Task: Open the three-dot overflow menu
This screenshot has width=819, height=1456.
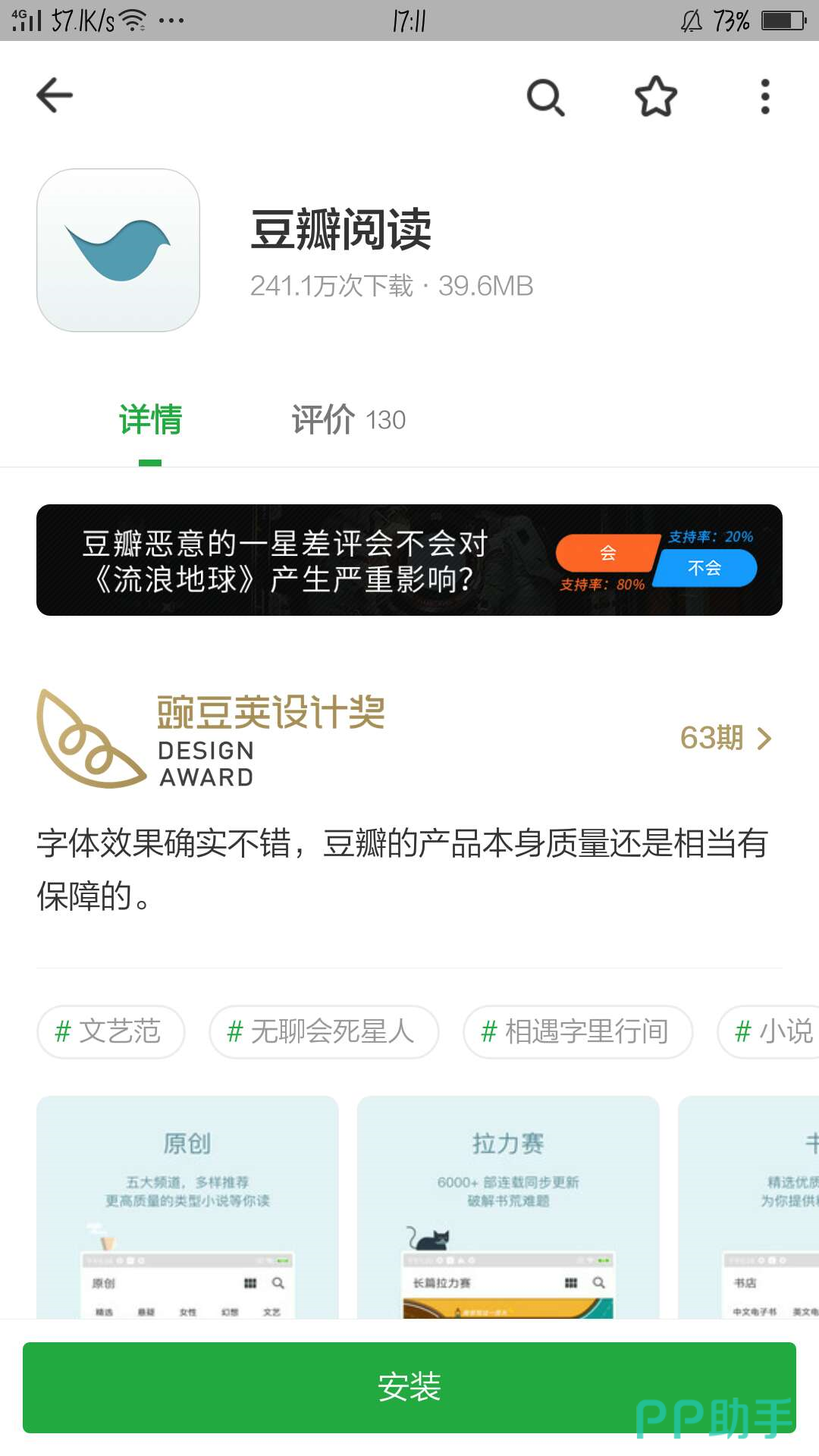Action: [x=764, y=97]
